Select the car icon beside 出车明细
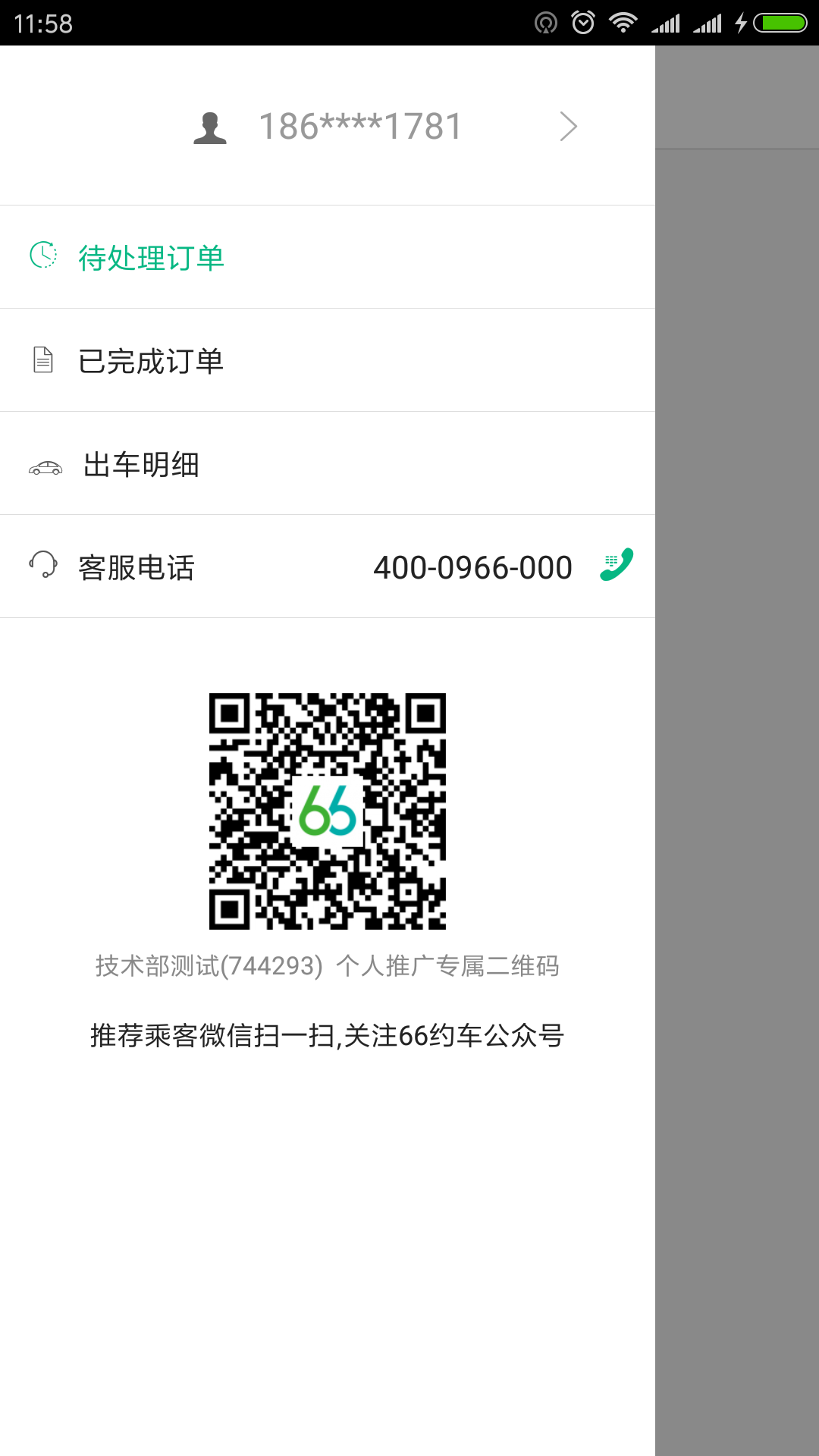This screenshot has height=1456, width=819. click(x=45, y=465)
